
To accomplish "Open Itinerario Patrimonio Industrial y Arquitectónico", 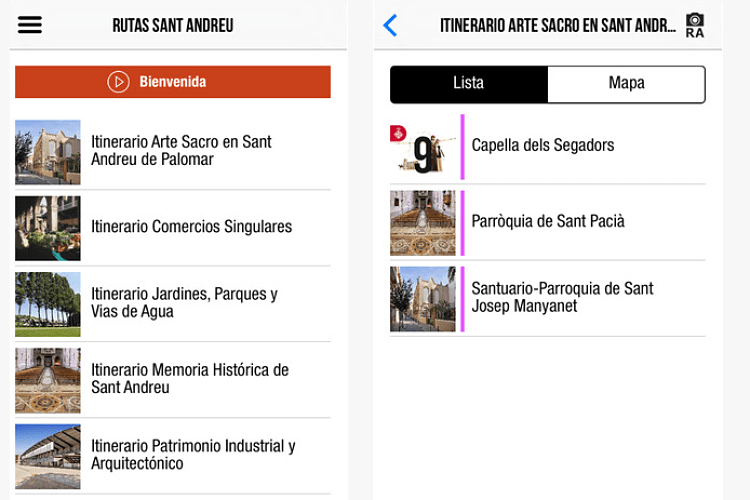I will tap(173, 456).
